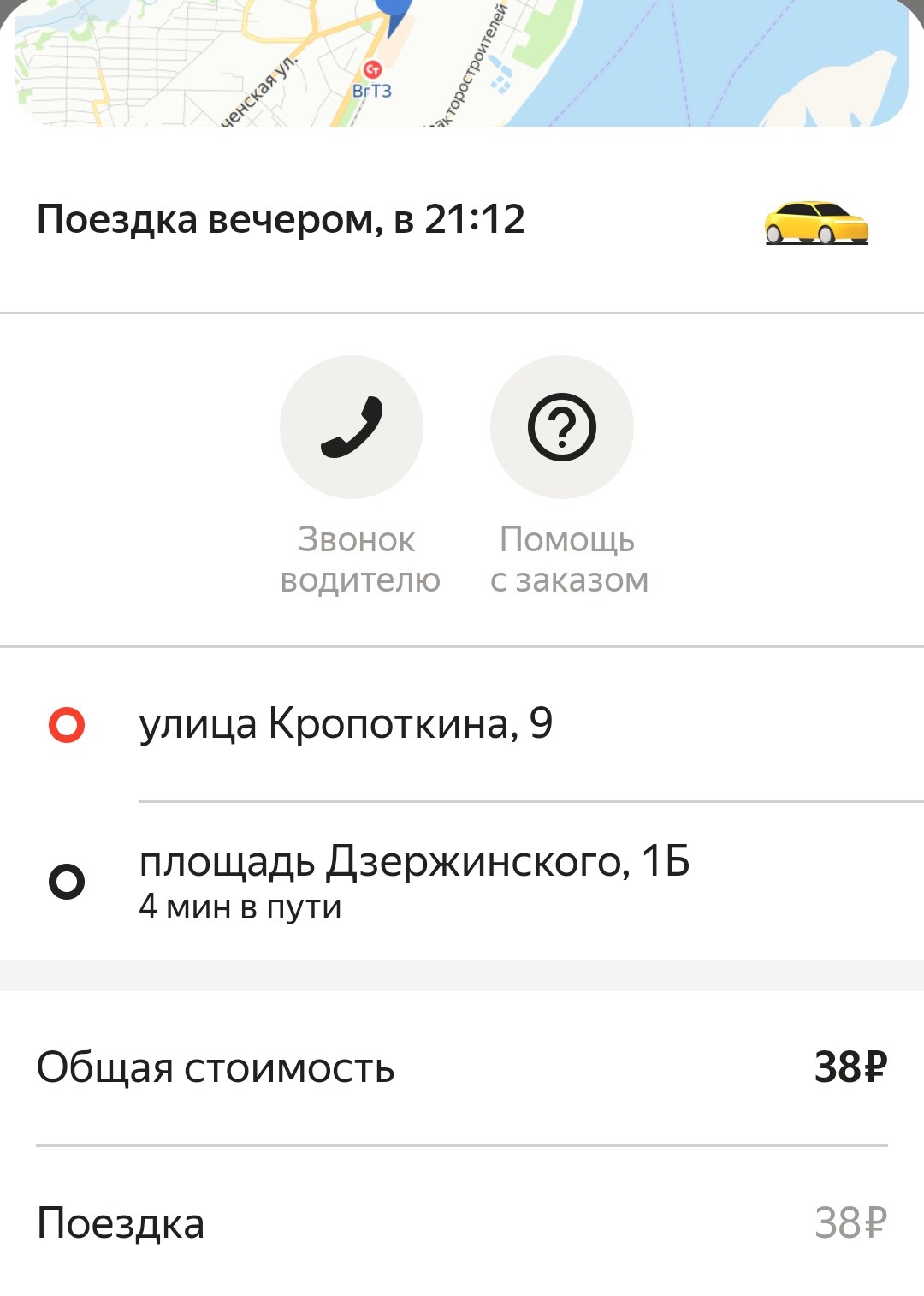924x1296 pixels.
Task: Open help with the order
Action: pyautogui.click(x=562, y=427)
